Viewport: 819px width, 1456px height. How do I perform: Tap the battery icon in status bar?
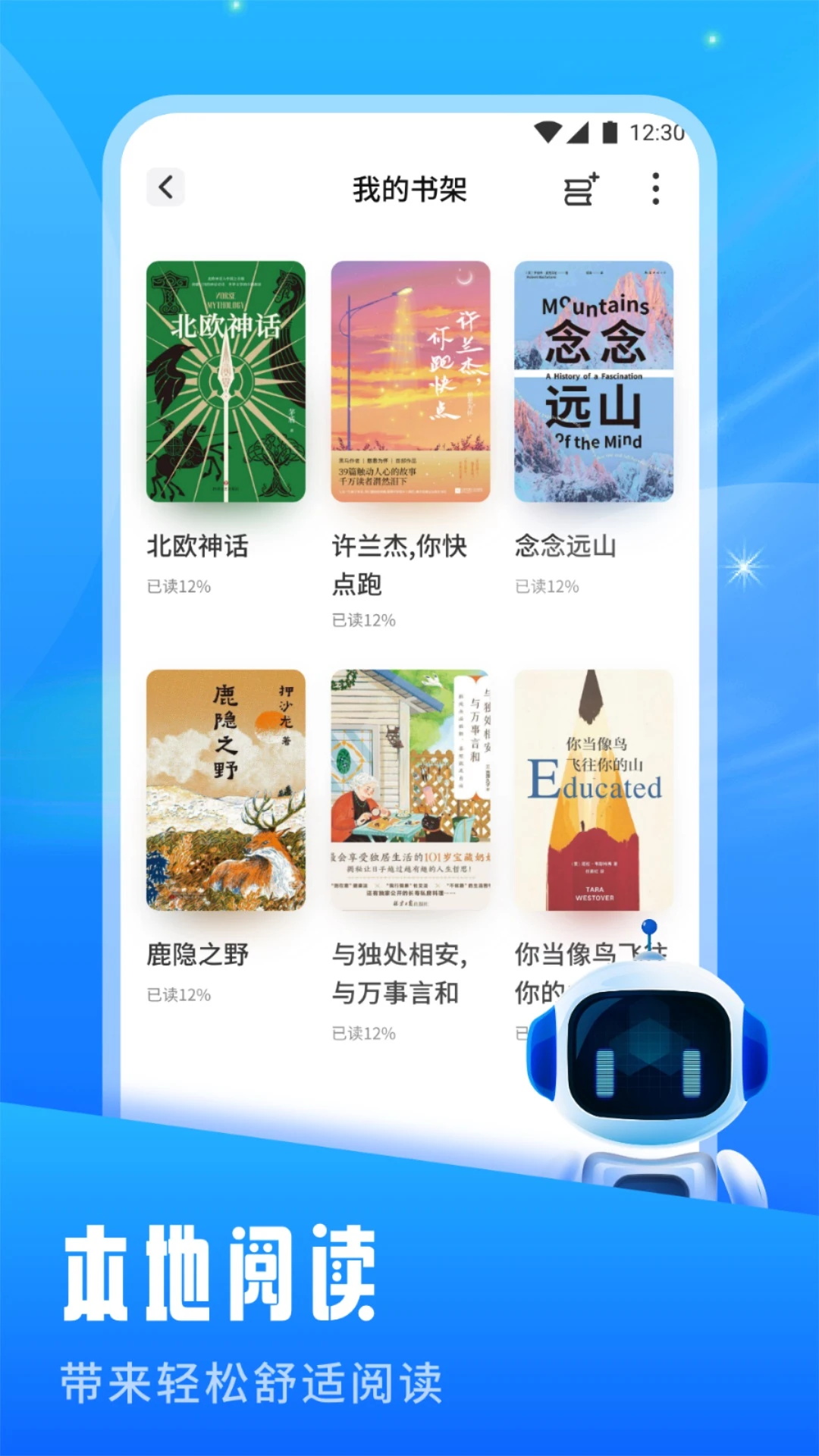coord(609,130)
